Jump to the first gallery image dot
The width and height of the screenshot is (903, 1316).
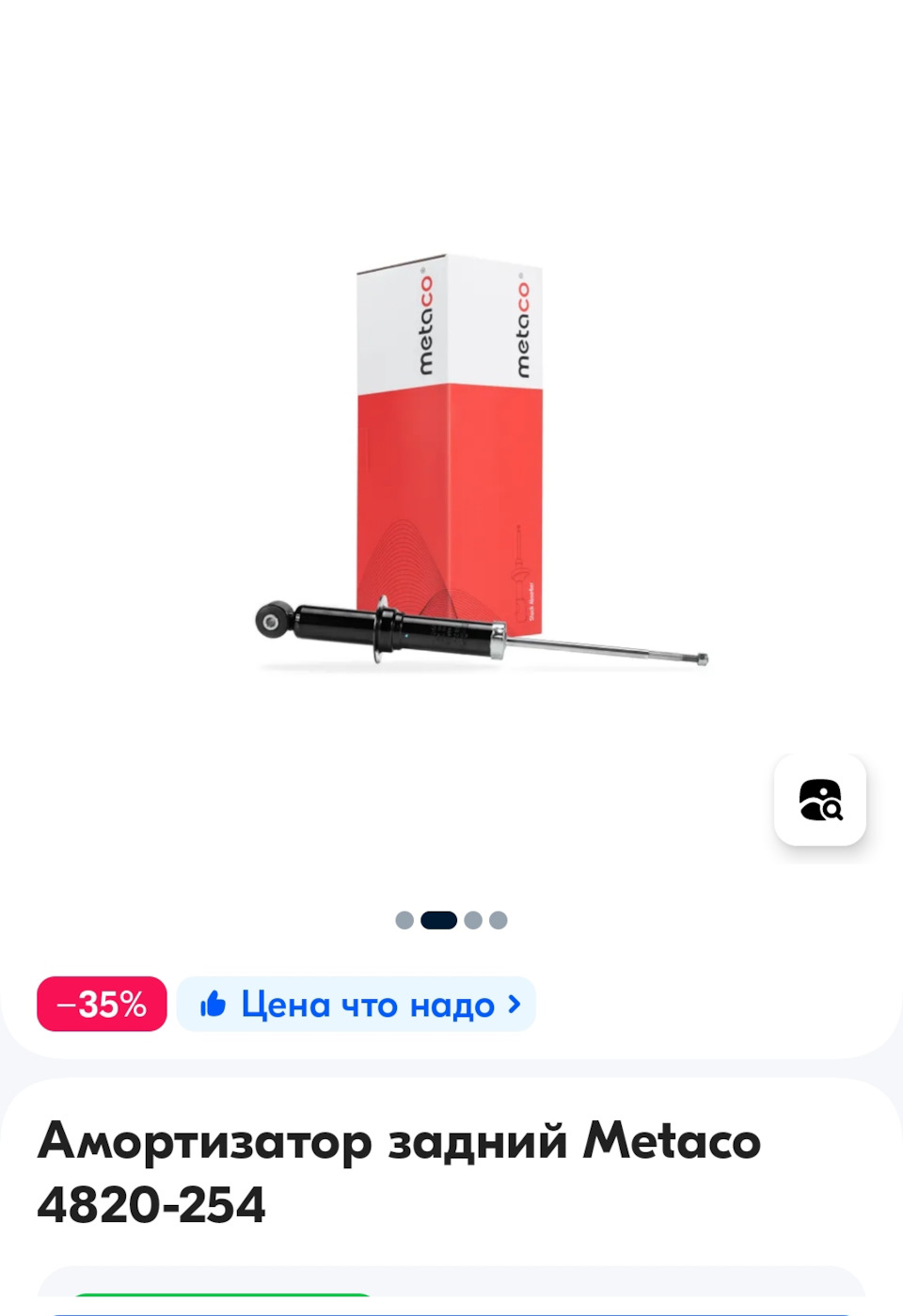click(x=404, y=920)
